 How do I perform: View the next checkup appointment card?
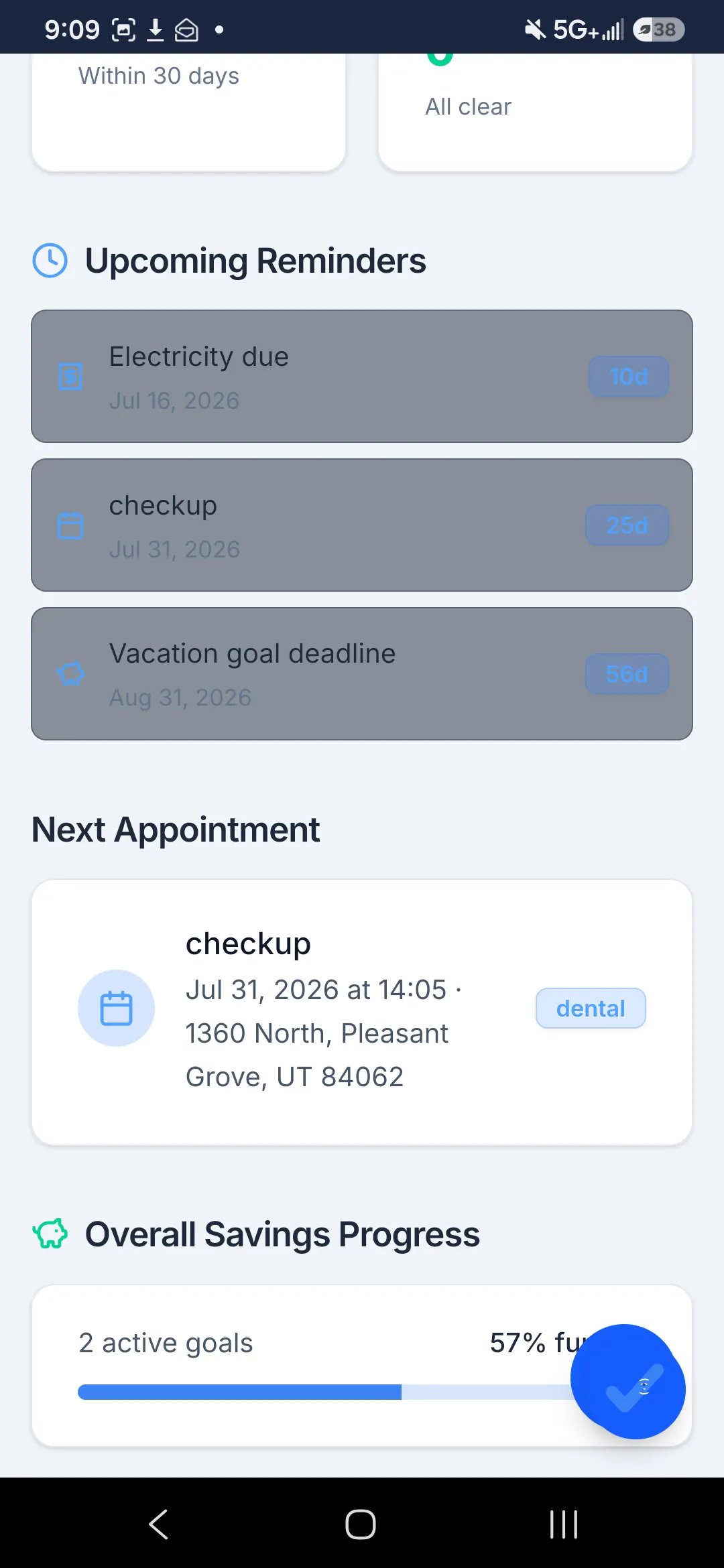pos(362,1012)
